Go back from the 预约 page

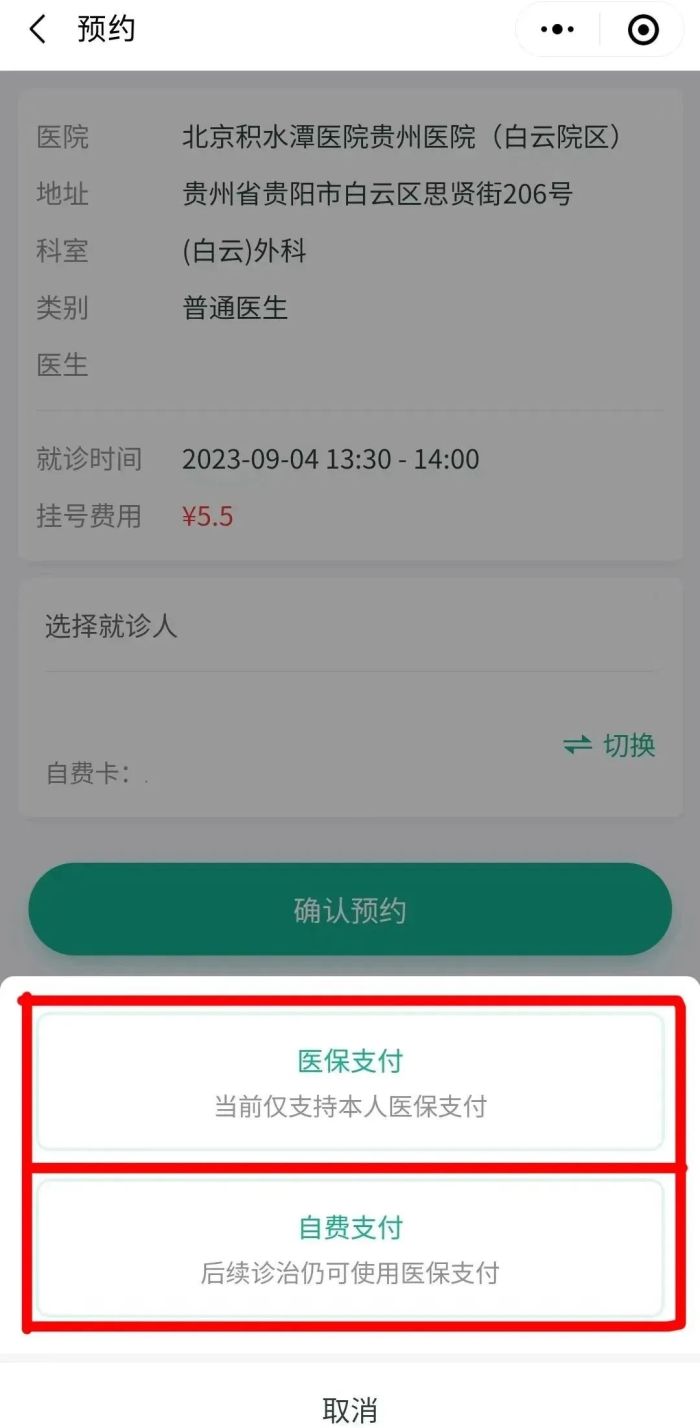(x=38, y=30)
